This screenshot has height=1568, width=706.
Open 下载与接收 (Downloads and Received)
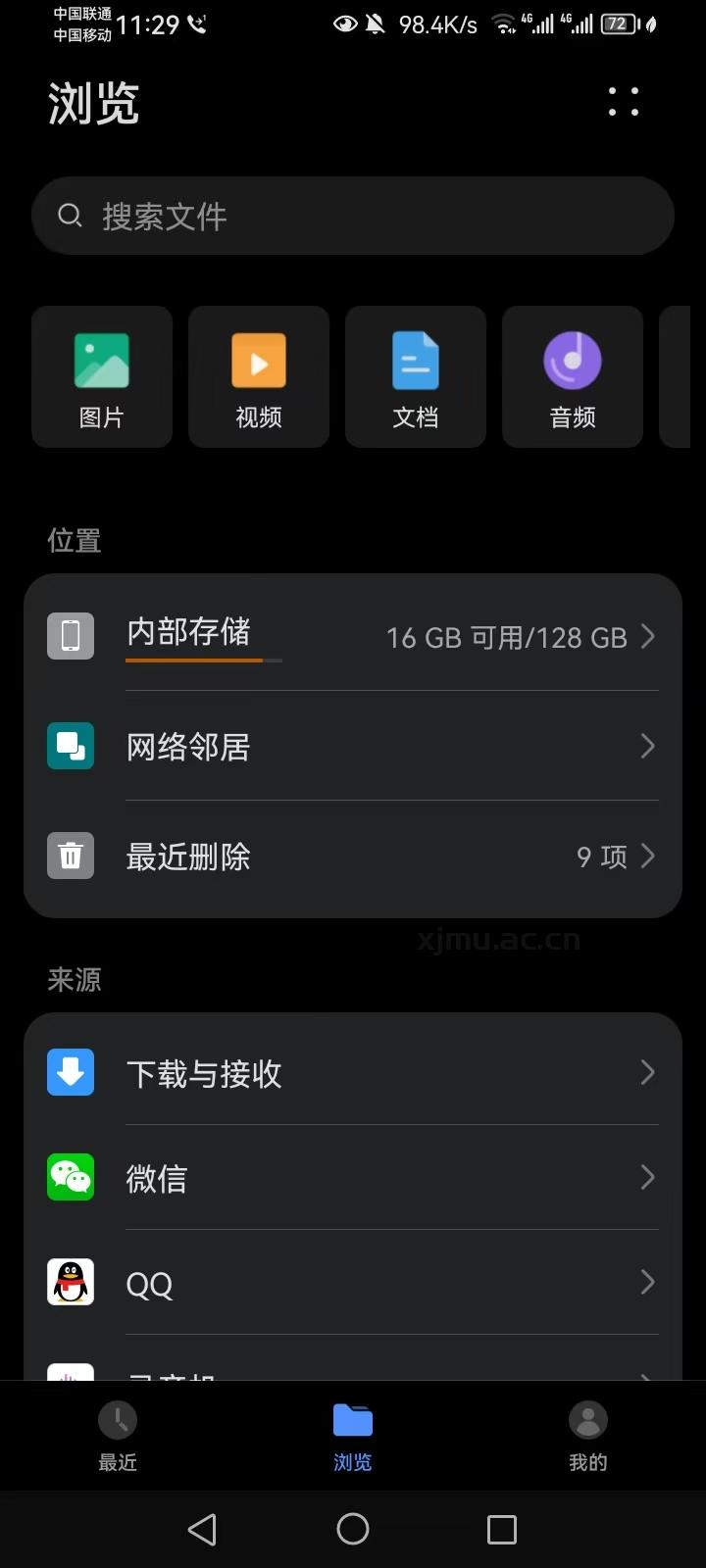pos(353,1072)
